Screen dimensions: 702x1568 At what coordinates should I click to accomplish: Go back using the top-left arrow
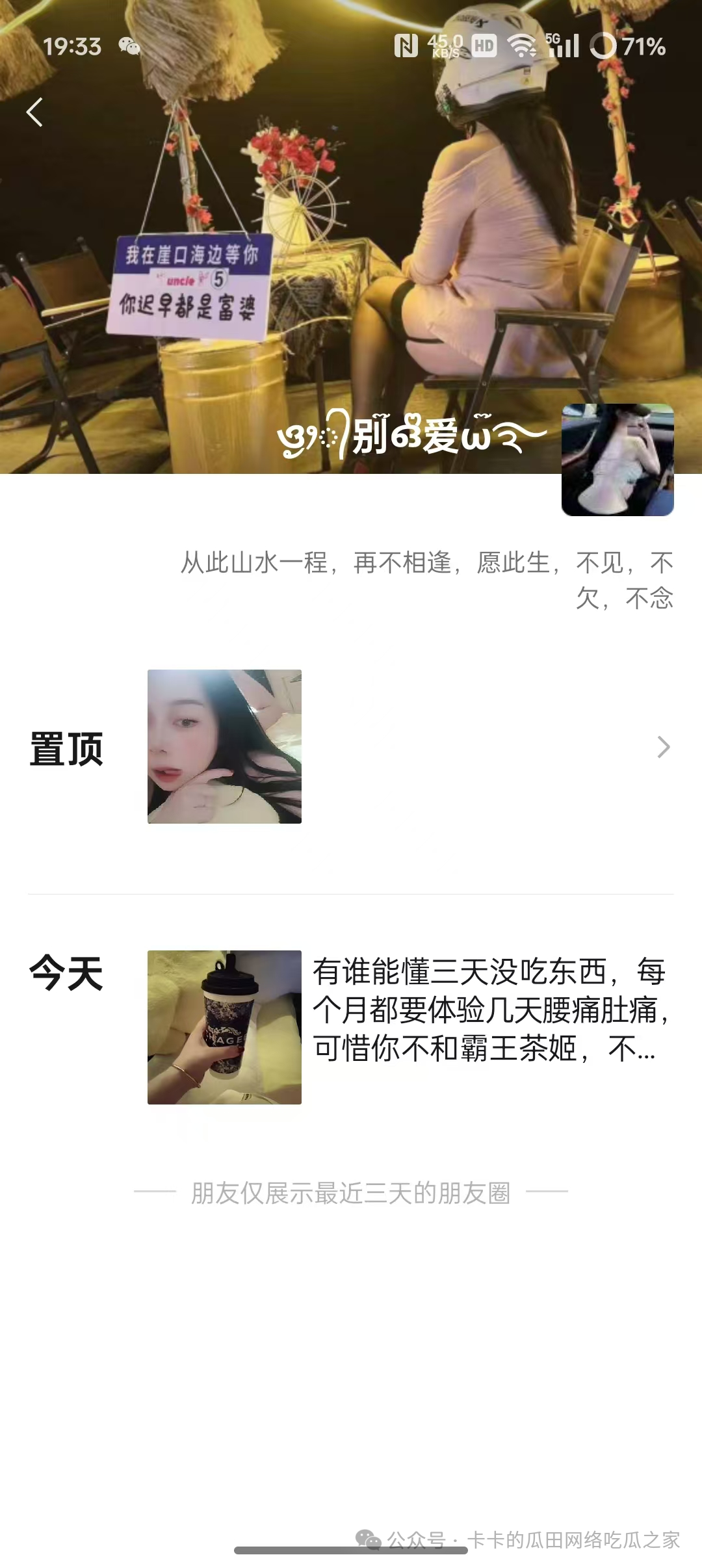(x=35, y=112)
